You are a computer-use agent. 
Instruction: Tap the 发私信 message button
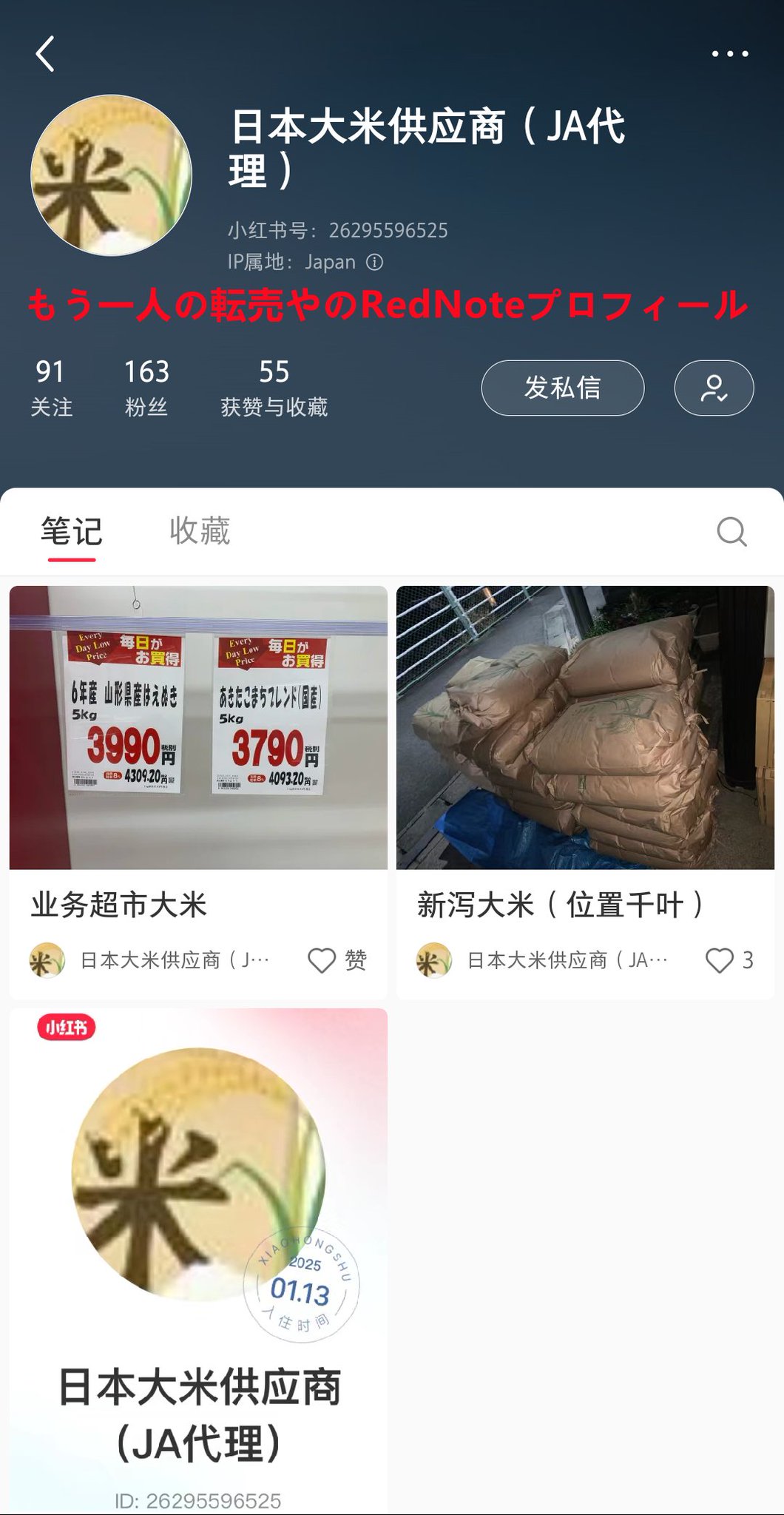click(x=562, y=388)
